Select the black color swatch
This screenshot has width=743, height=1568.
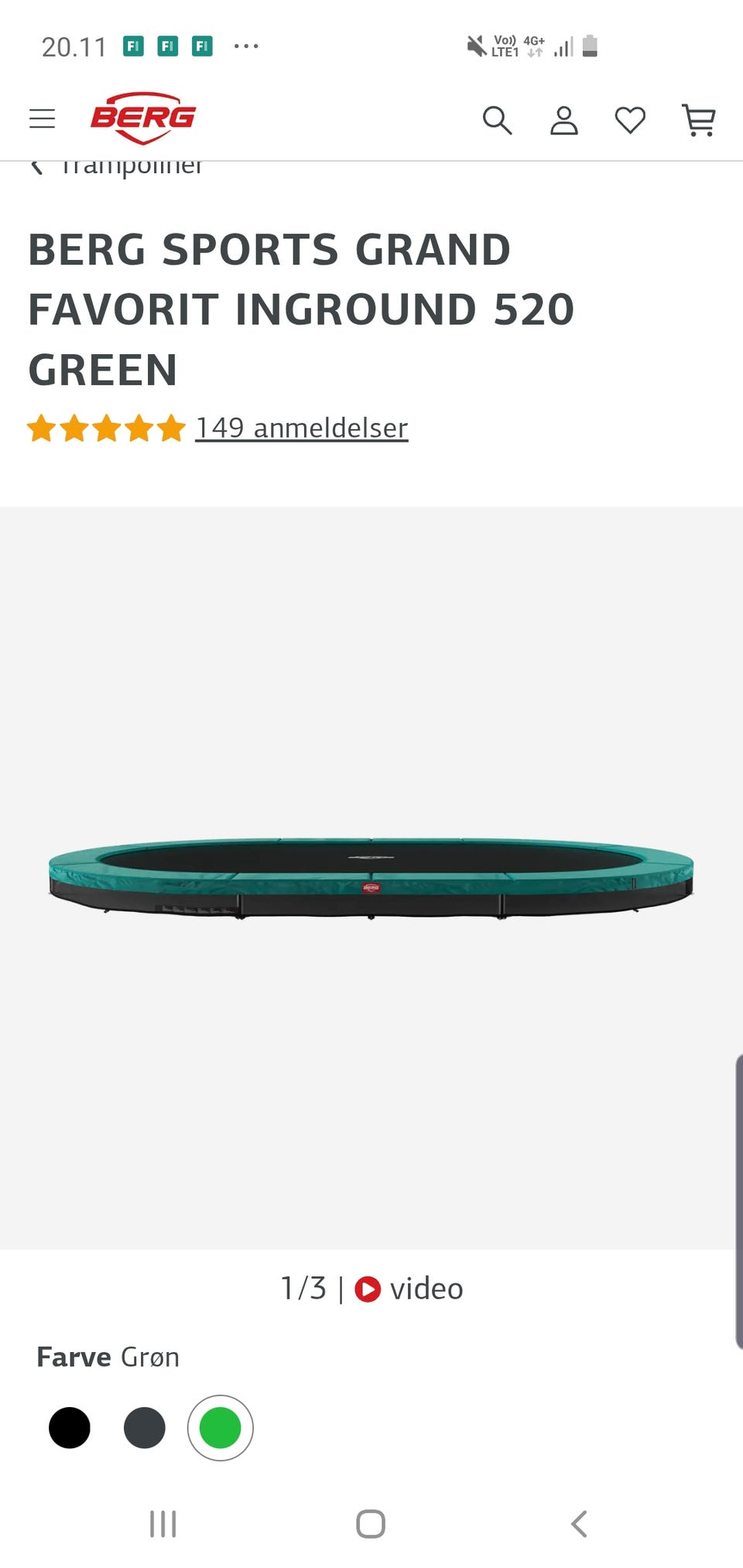[x=70, y=1427]
